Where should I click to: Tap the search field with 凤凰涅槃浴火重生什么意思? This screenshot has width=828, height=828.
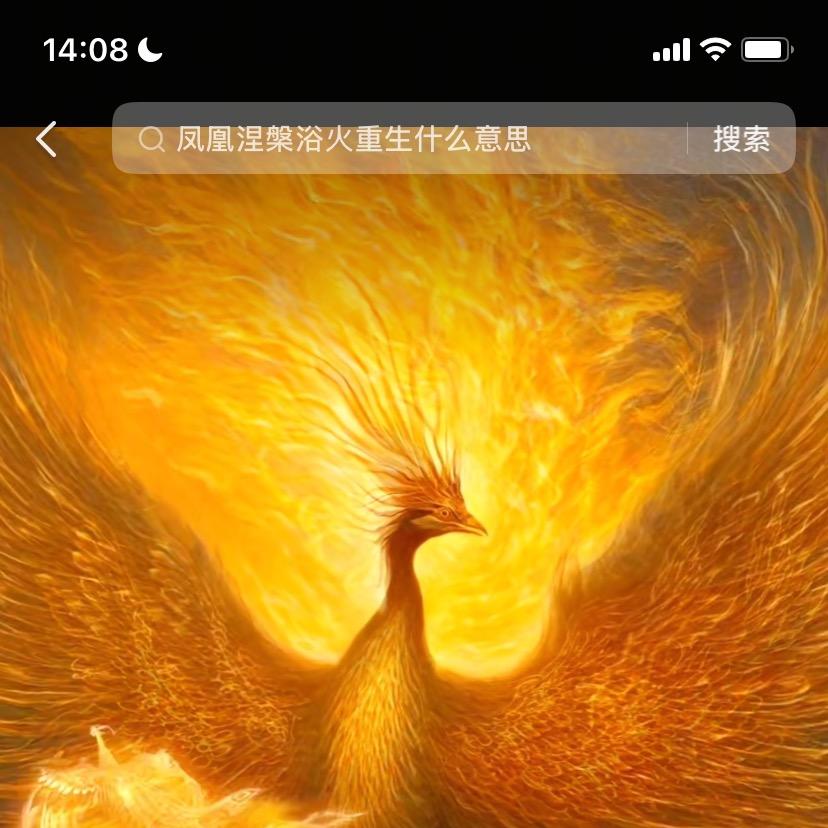pos(400,139)
